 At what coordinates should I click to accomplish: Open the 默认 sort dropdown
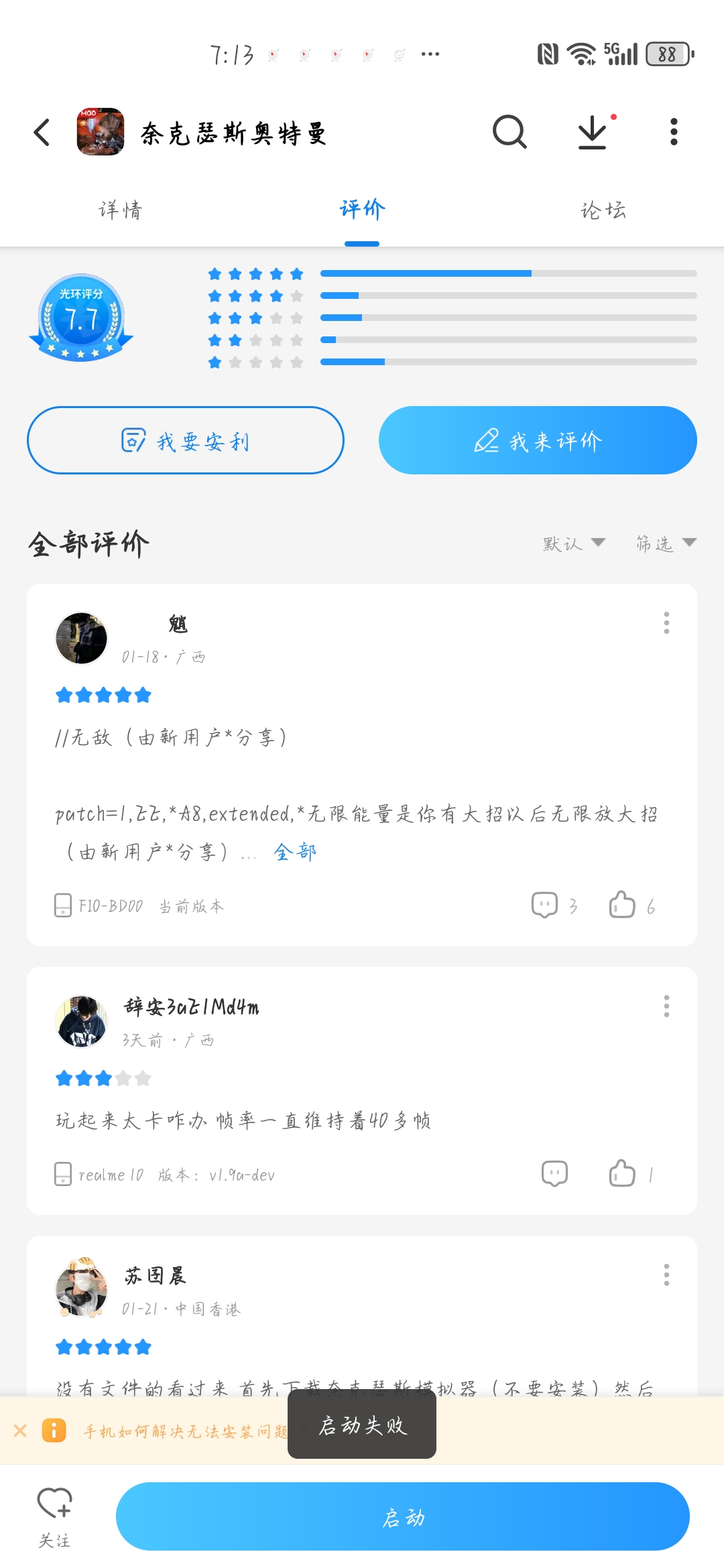574,543
